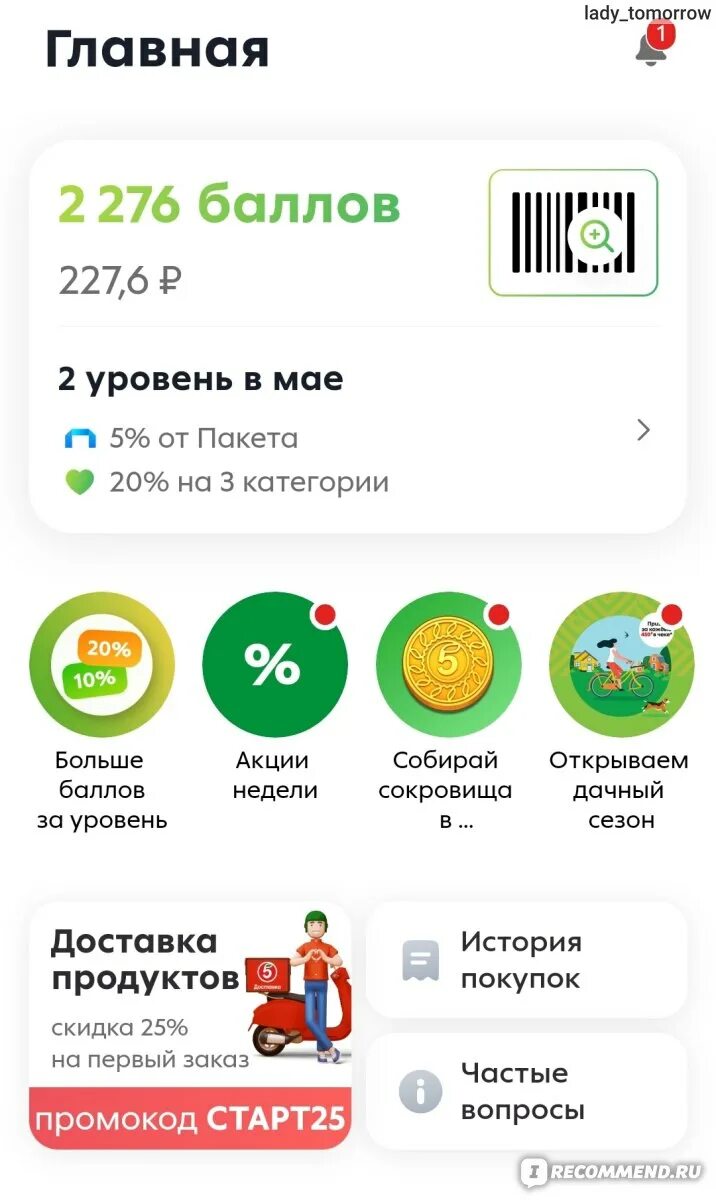716x1200 pixels.
Task: Open Больше баллов за уровень story
Action: point(102,665)
